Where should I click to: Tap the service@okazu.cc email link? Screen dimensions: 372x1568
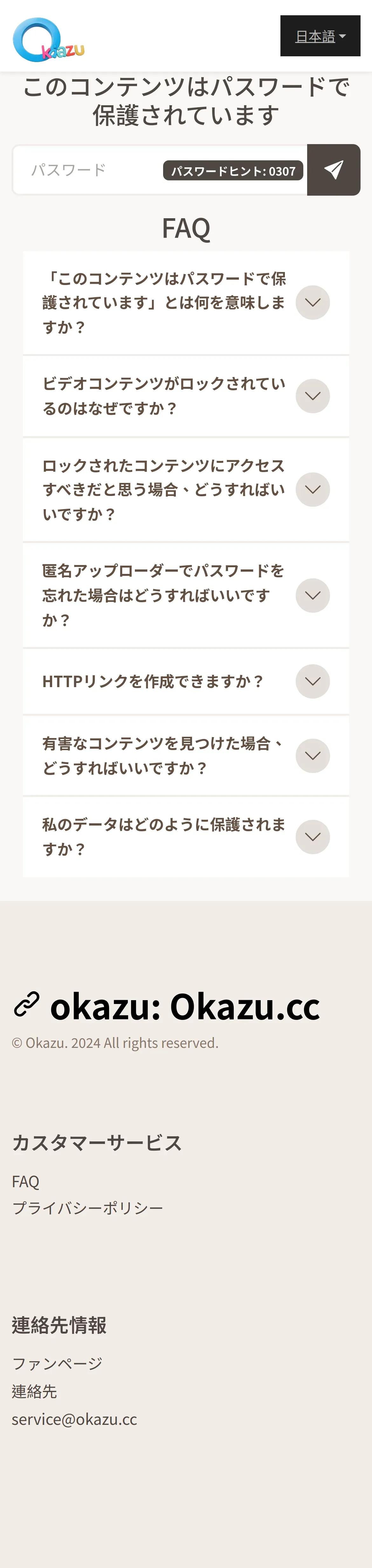pos(74,1419)
